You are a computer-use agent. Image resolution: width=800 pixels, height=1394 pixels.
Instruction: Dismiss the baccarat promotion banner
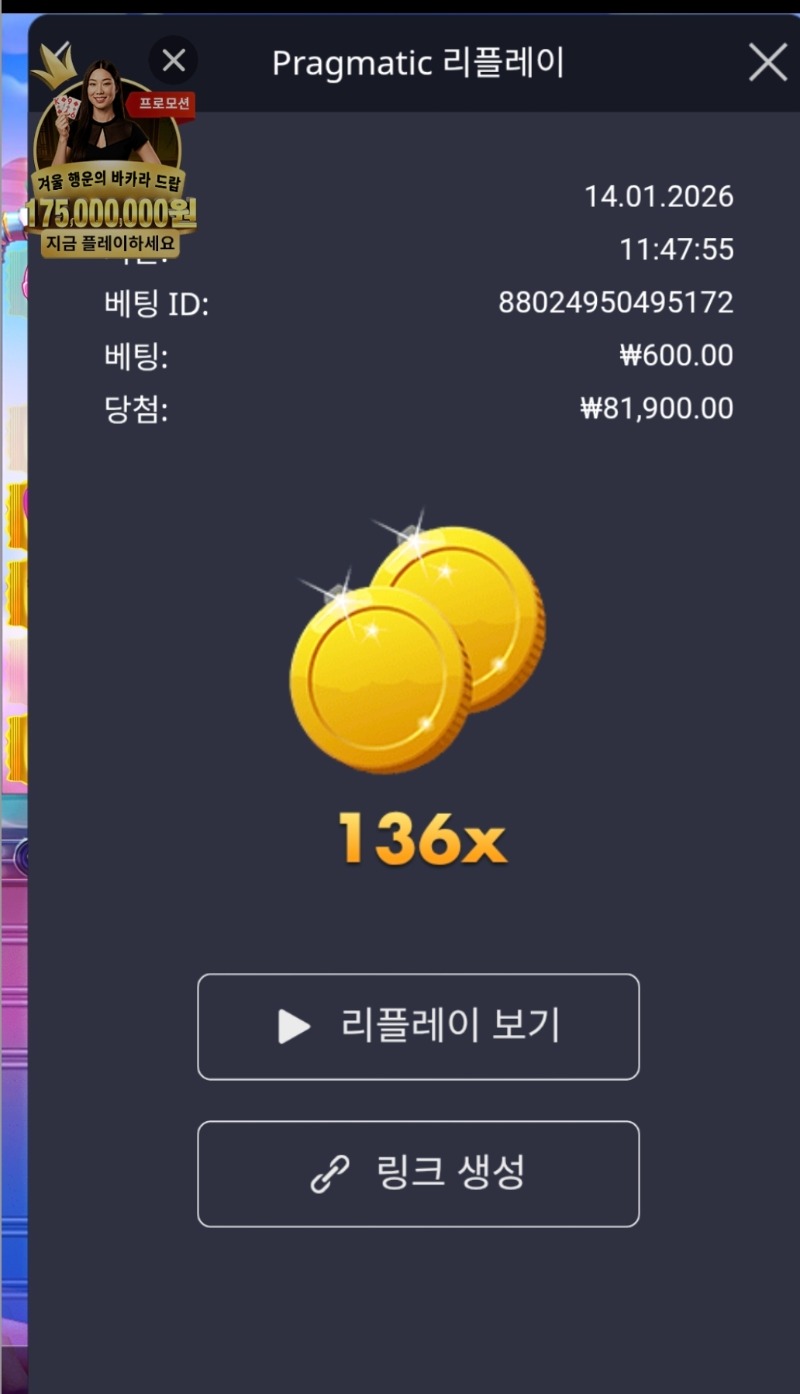pos(174,61)
